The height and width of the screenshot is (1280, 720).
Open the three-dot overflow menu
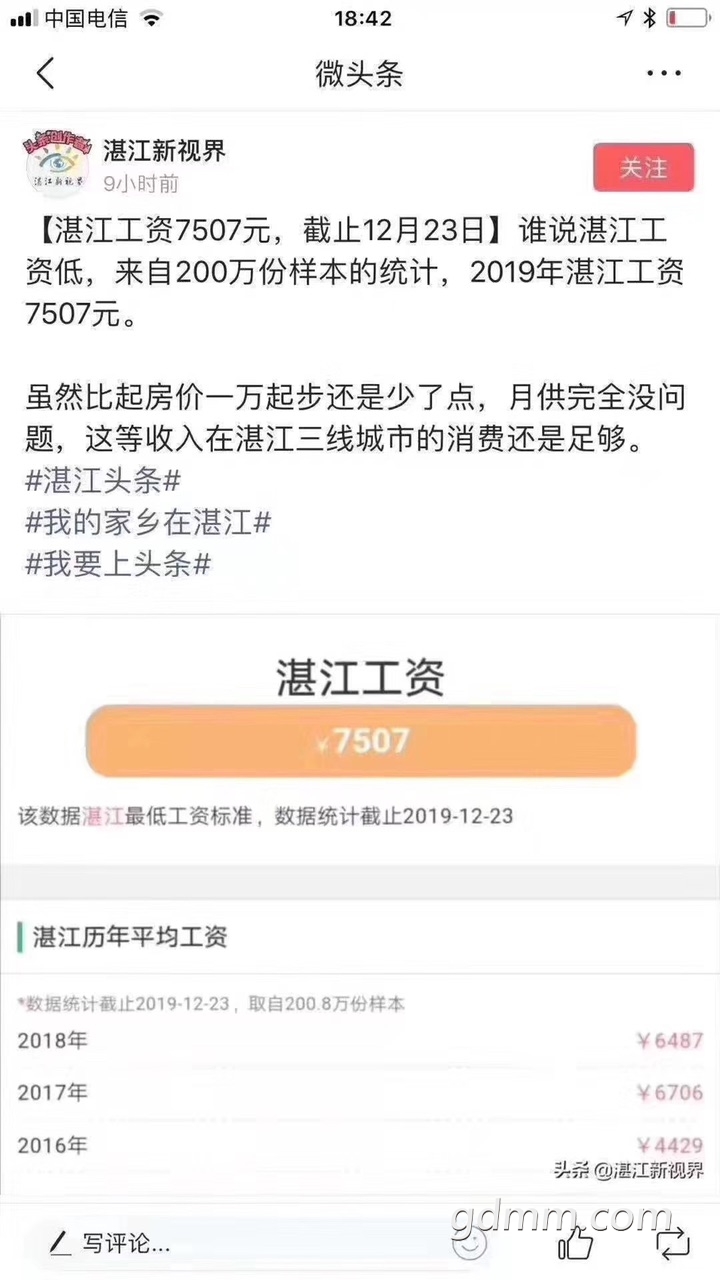point(663,74)
